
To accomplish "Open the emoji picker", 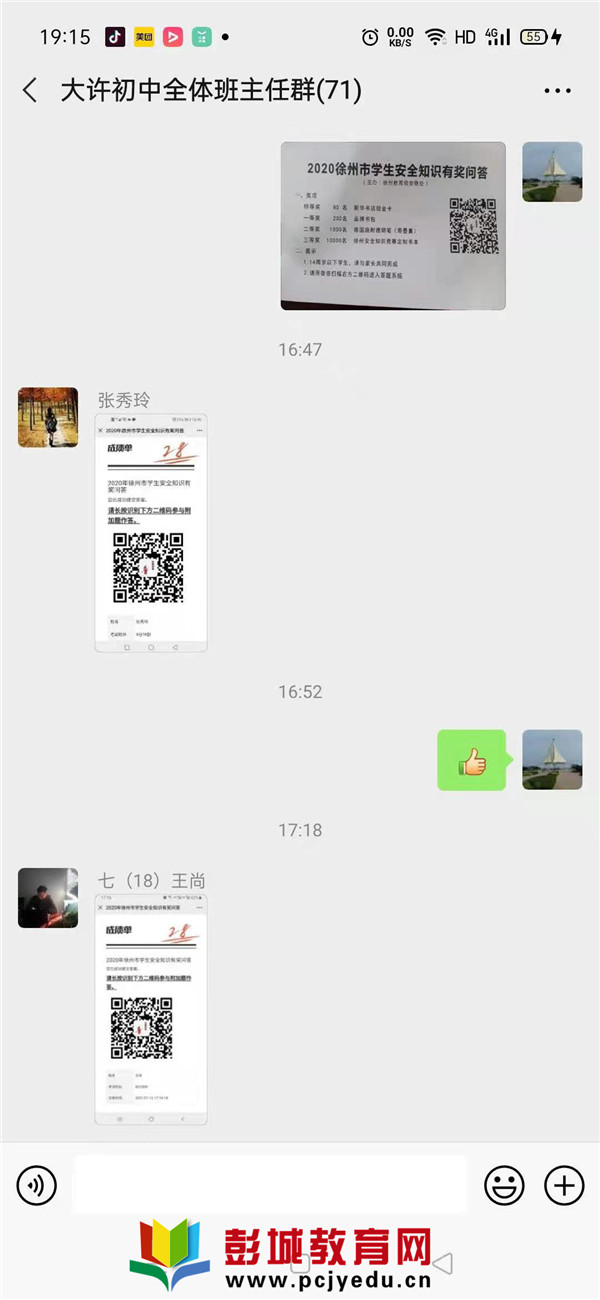I will 504,1186.
